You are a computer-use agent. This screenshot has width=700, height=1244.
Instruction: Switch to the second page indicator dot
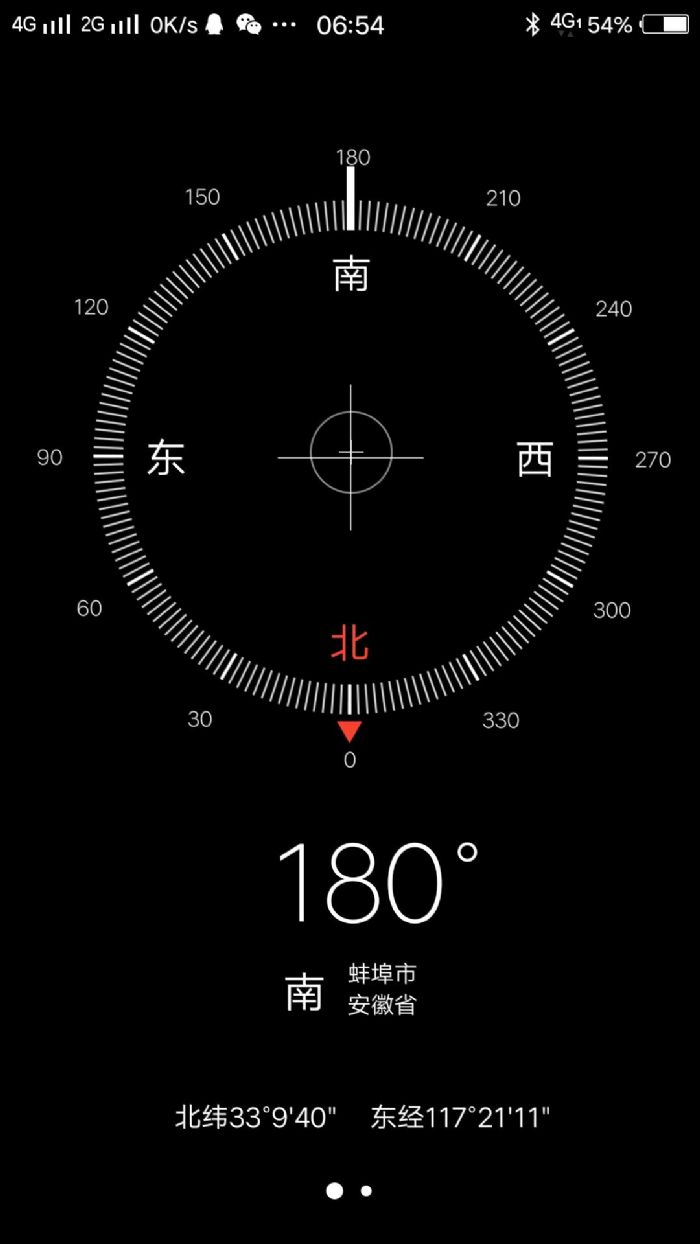(x=367, y=1191)
